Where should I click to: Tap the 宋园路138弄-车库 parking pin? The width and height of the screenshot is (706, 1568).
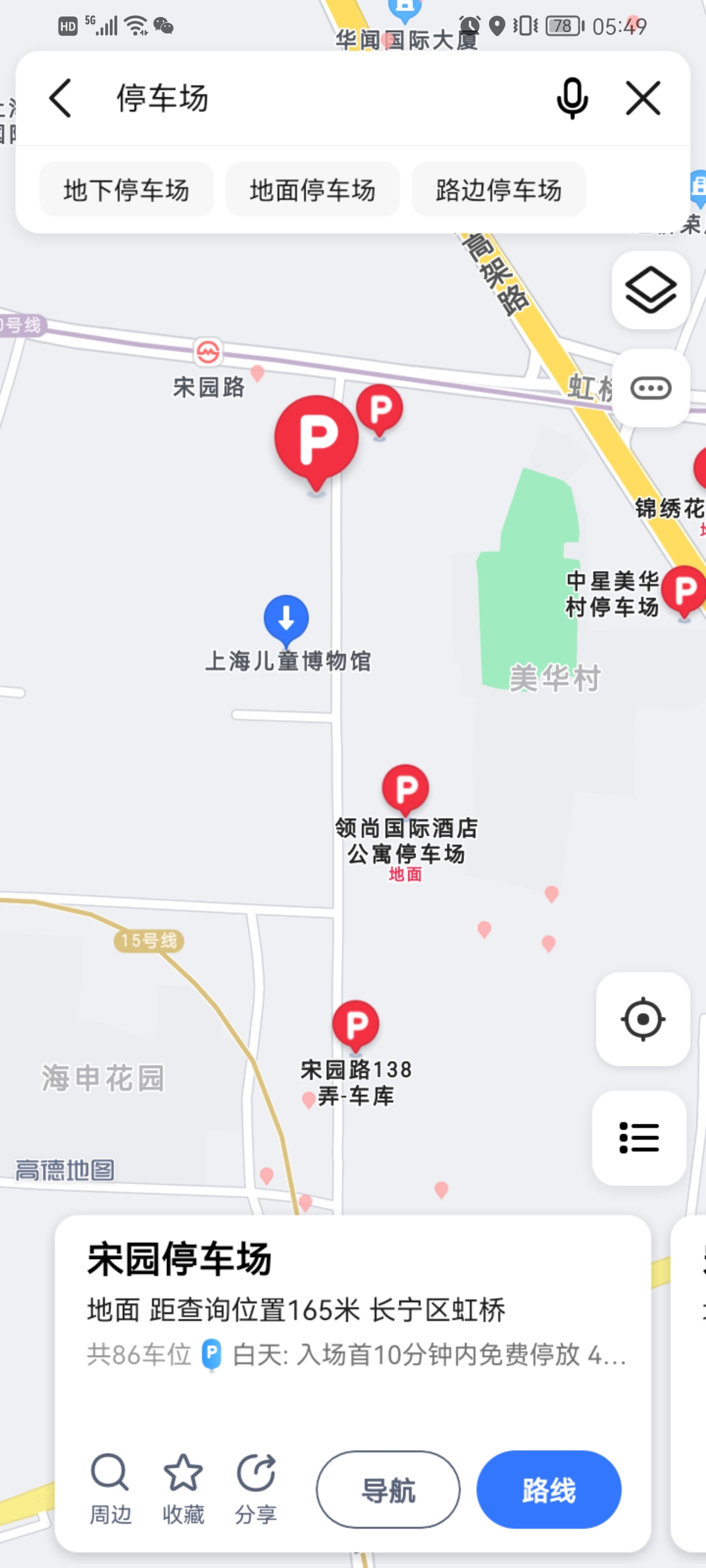click(356, 1024)
